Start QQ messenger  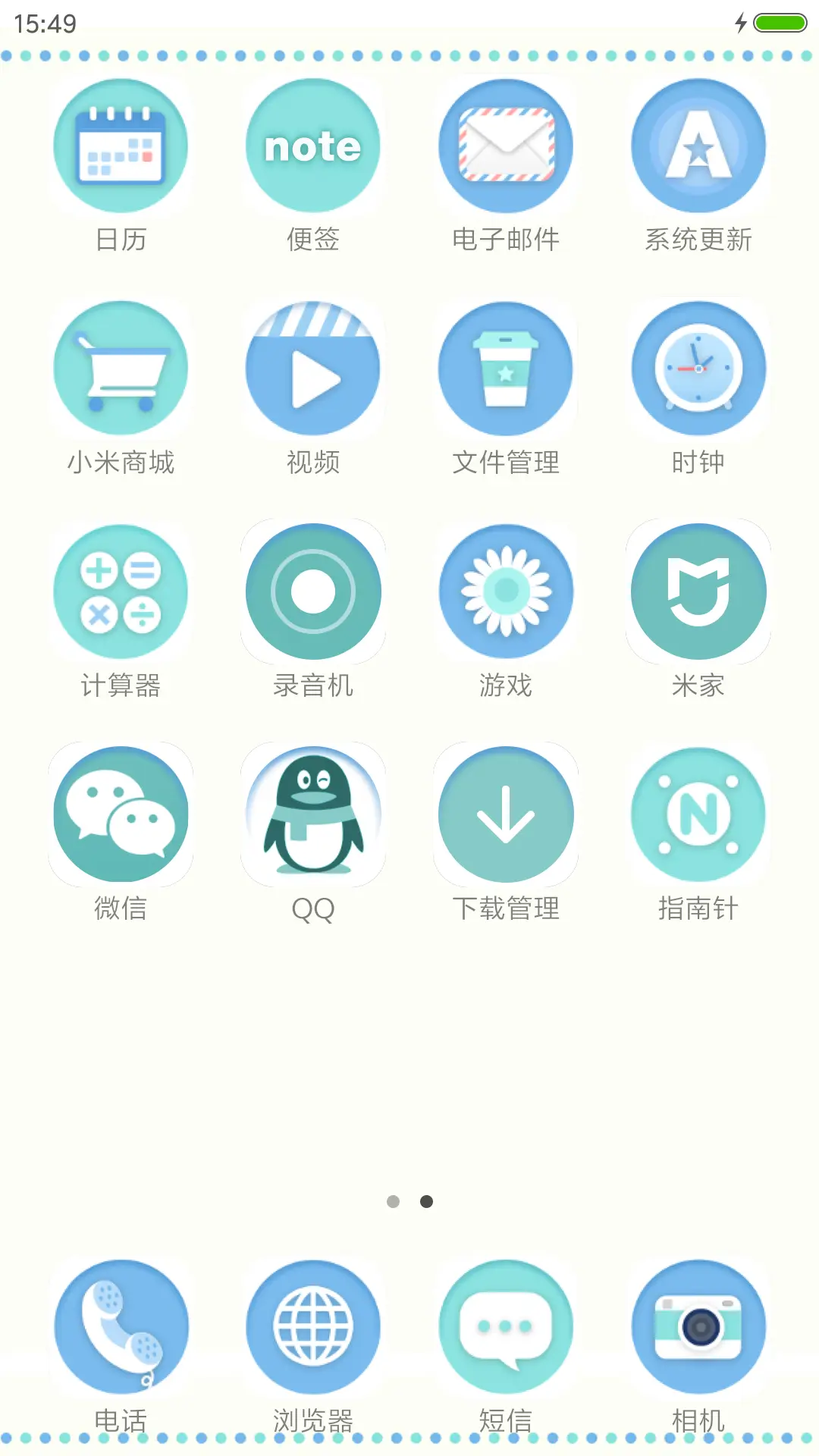(x=313, y=814)
